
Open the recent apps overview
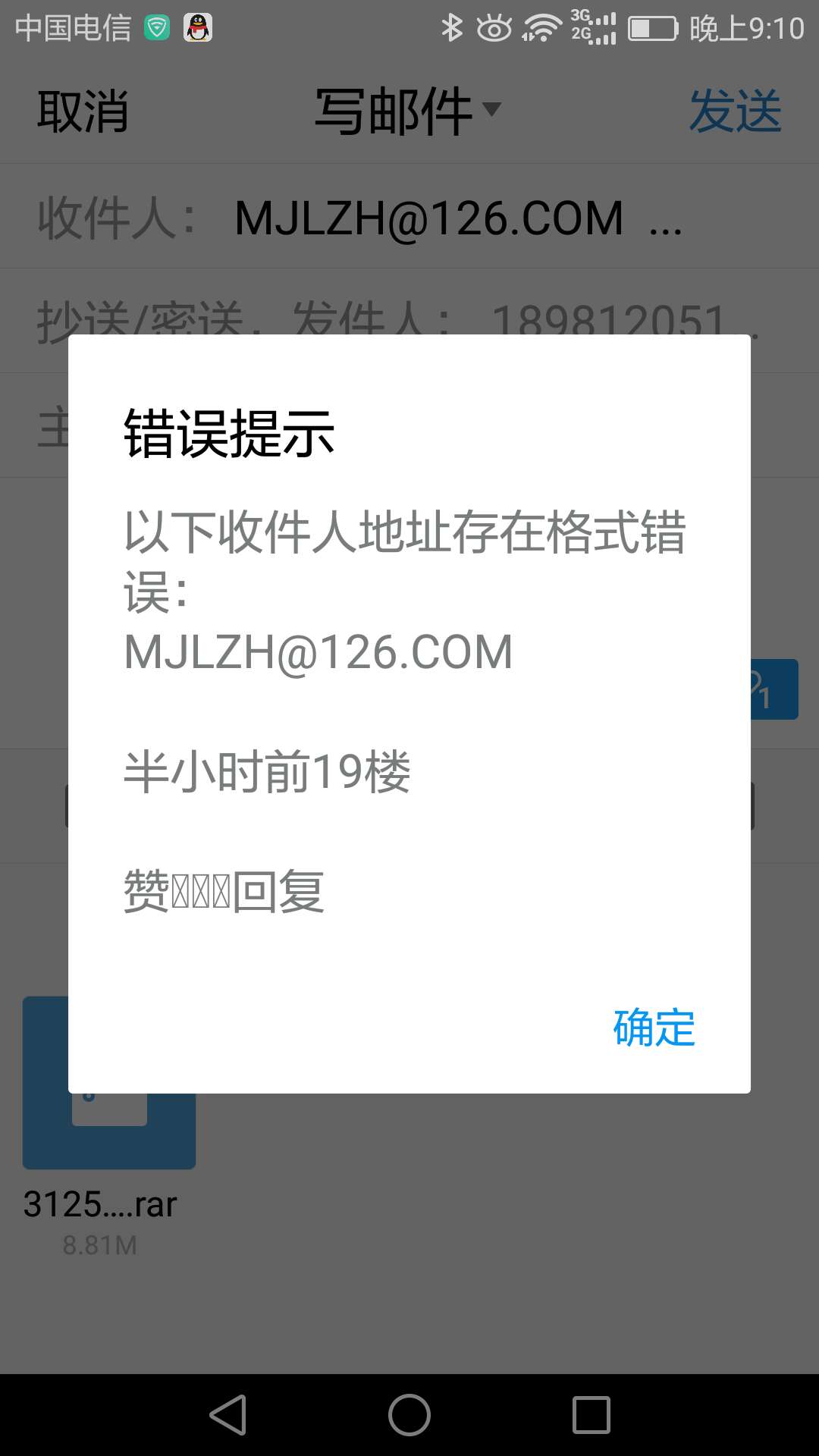pos(591,1415)
